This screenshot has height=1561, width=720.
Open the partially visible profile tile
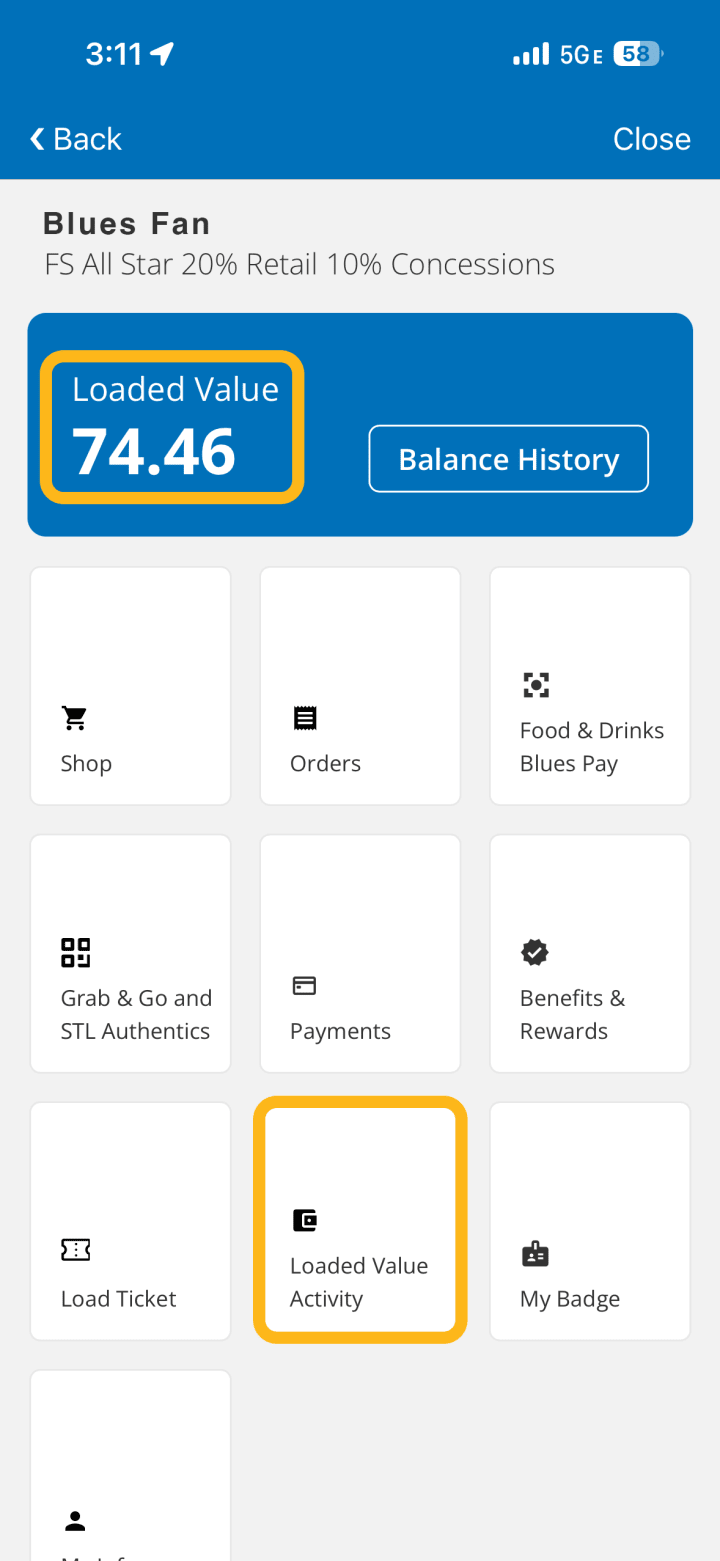(131, 1470)
